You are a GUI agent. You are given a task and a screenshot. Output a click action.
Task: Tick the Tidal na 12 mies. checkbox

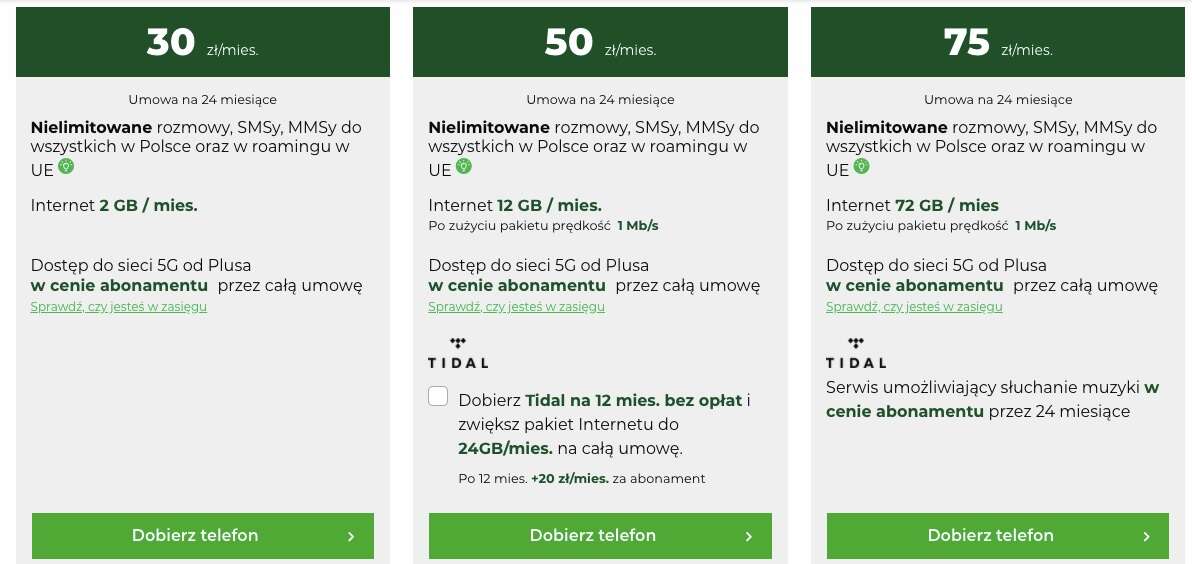click(438, 396)
